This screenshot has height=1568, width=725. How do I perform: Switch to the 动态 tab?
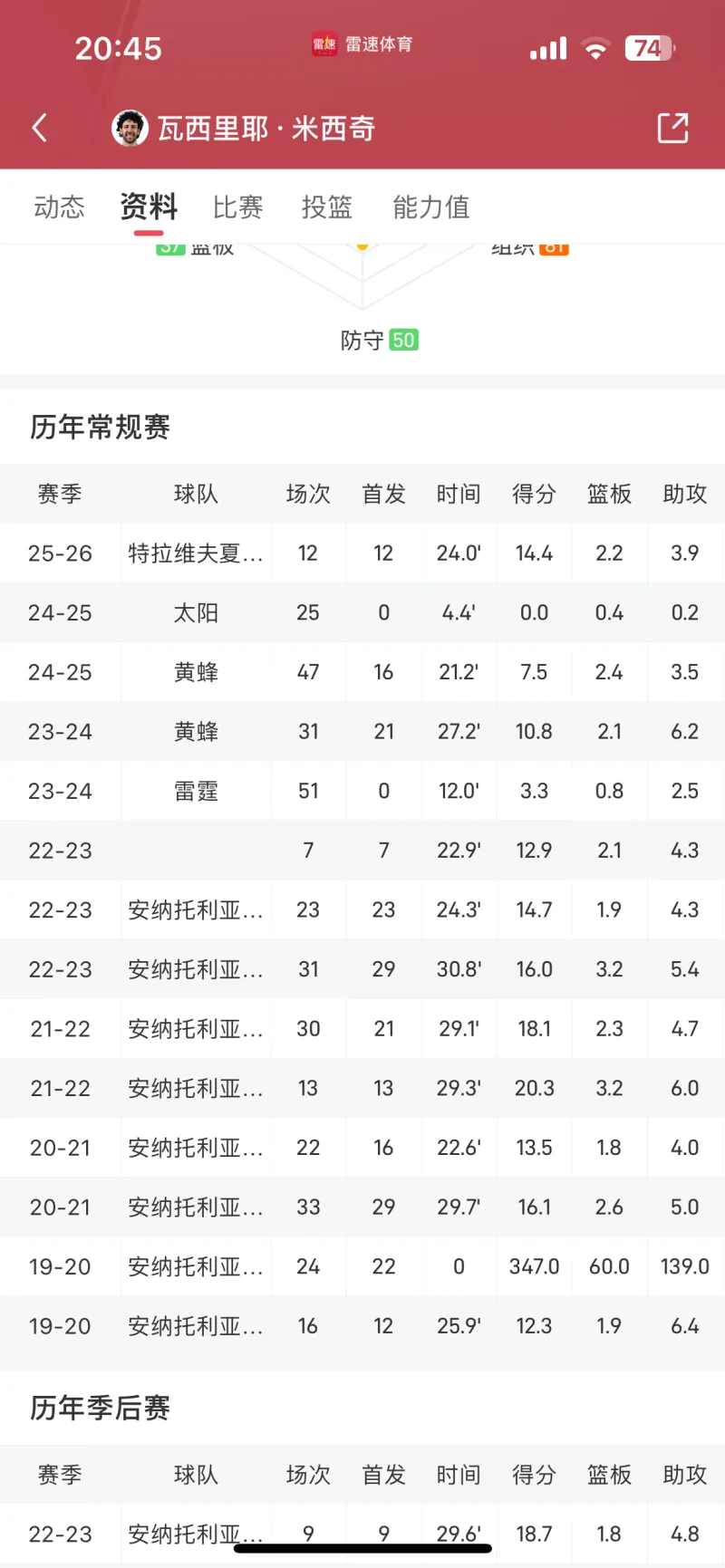[59, 207]
